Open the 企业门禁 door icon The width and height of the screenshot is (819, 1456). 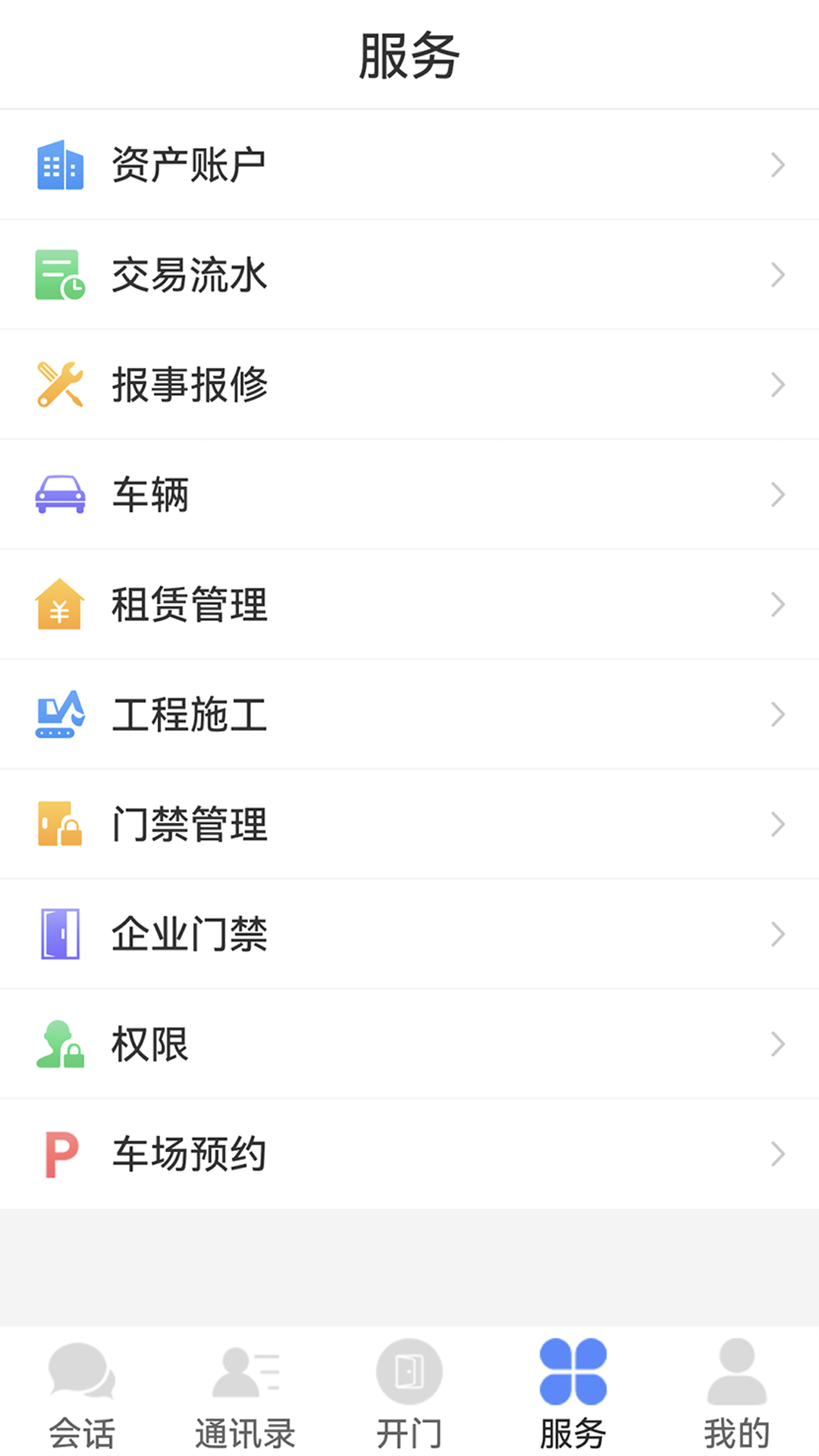tap(60, 934)
